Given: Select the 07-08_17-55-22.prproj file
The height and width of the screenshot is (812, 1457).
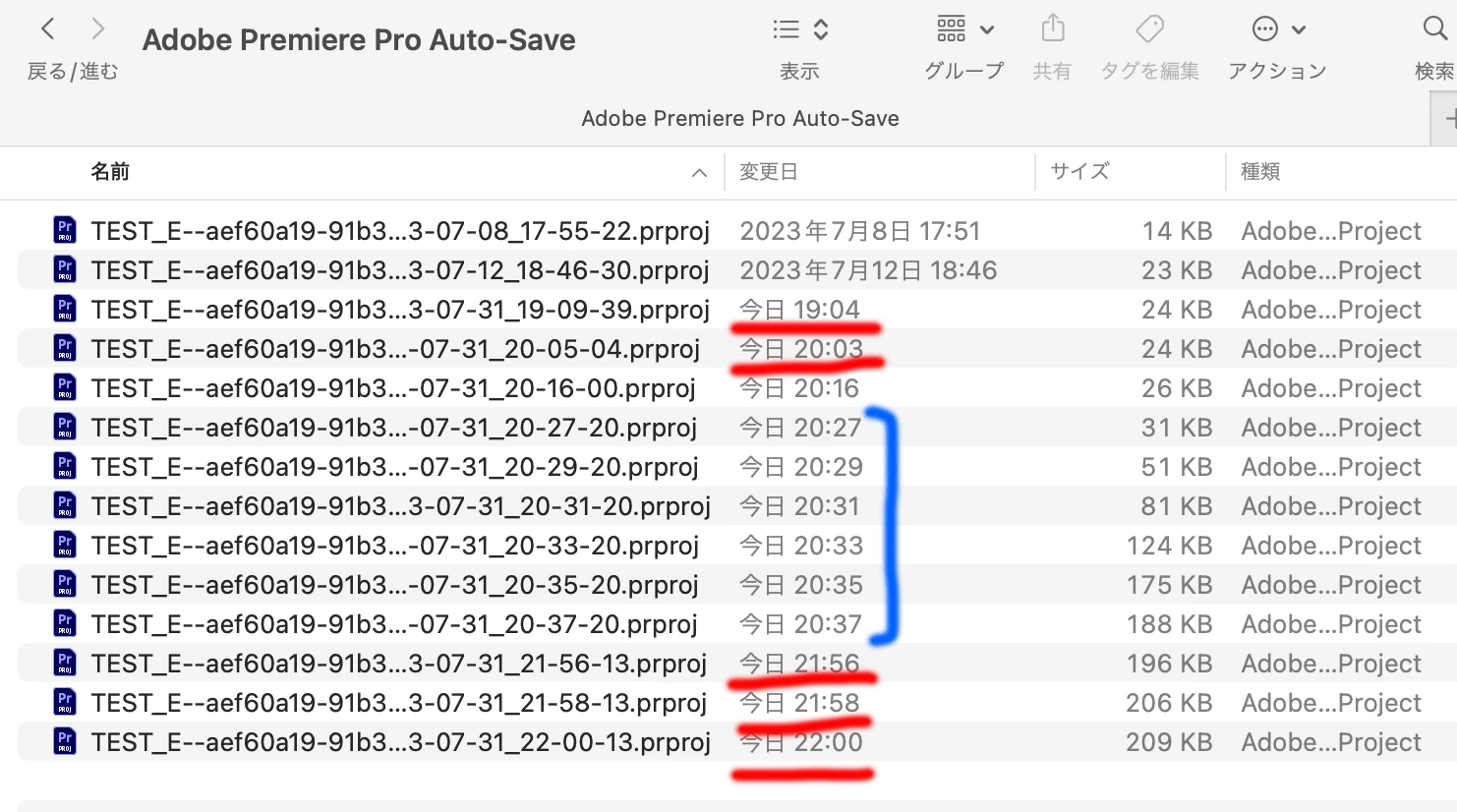Looking at the screenshot, I should click(x=399, y=231).
